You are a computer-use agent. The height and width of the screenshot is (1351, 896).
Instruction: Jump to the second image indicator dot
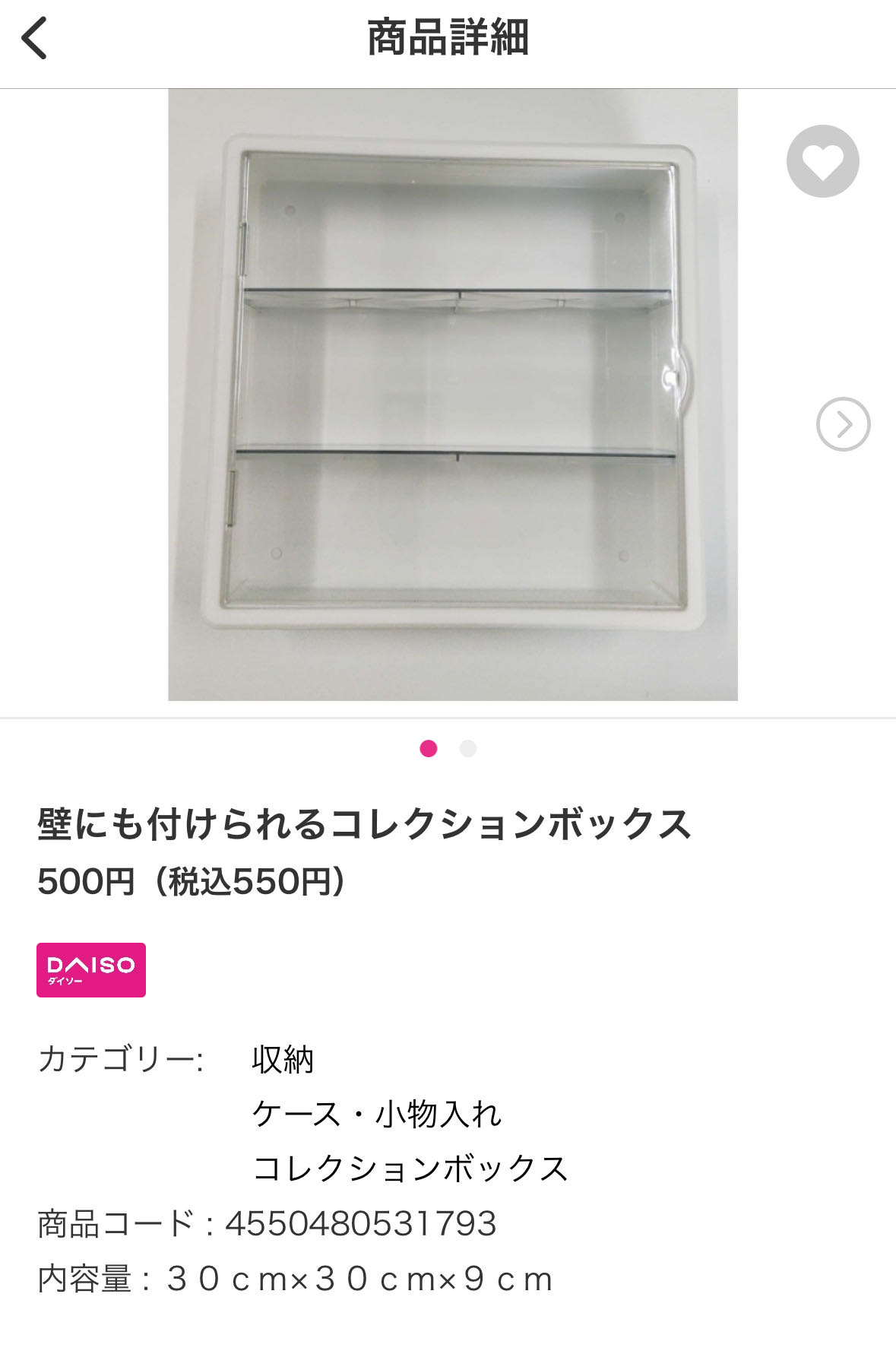468,749
